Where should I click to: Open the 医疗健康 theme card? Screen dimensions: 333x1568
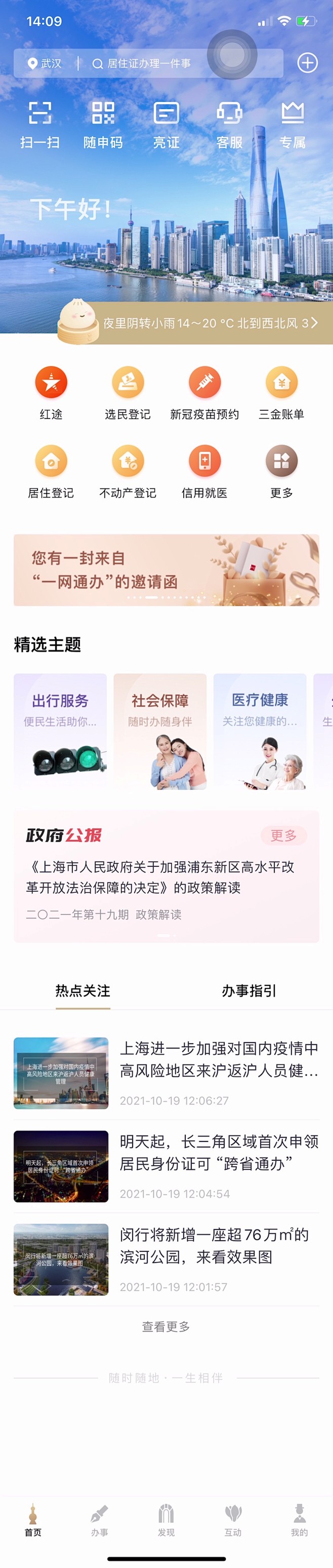click(x=260, y=731)
